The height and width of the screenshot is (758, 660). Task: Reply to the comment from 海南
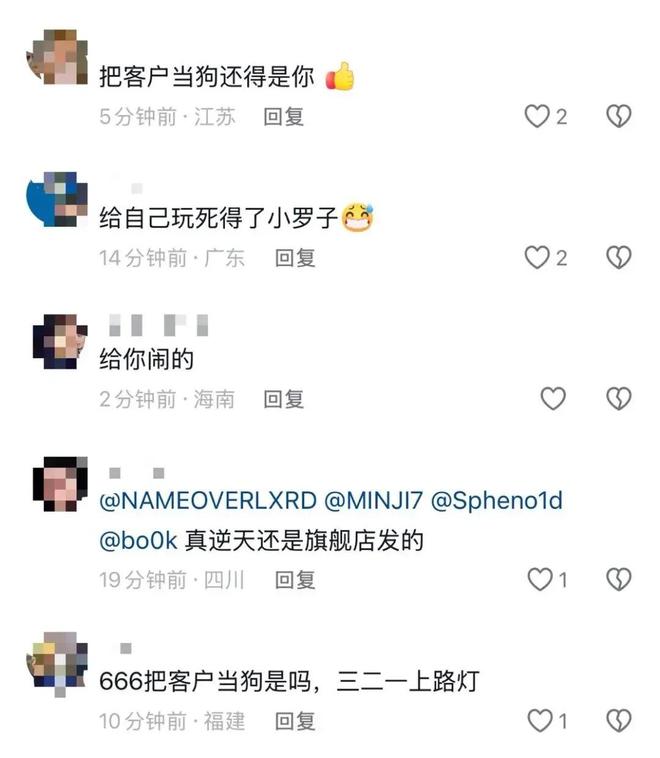coord(283,399)
